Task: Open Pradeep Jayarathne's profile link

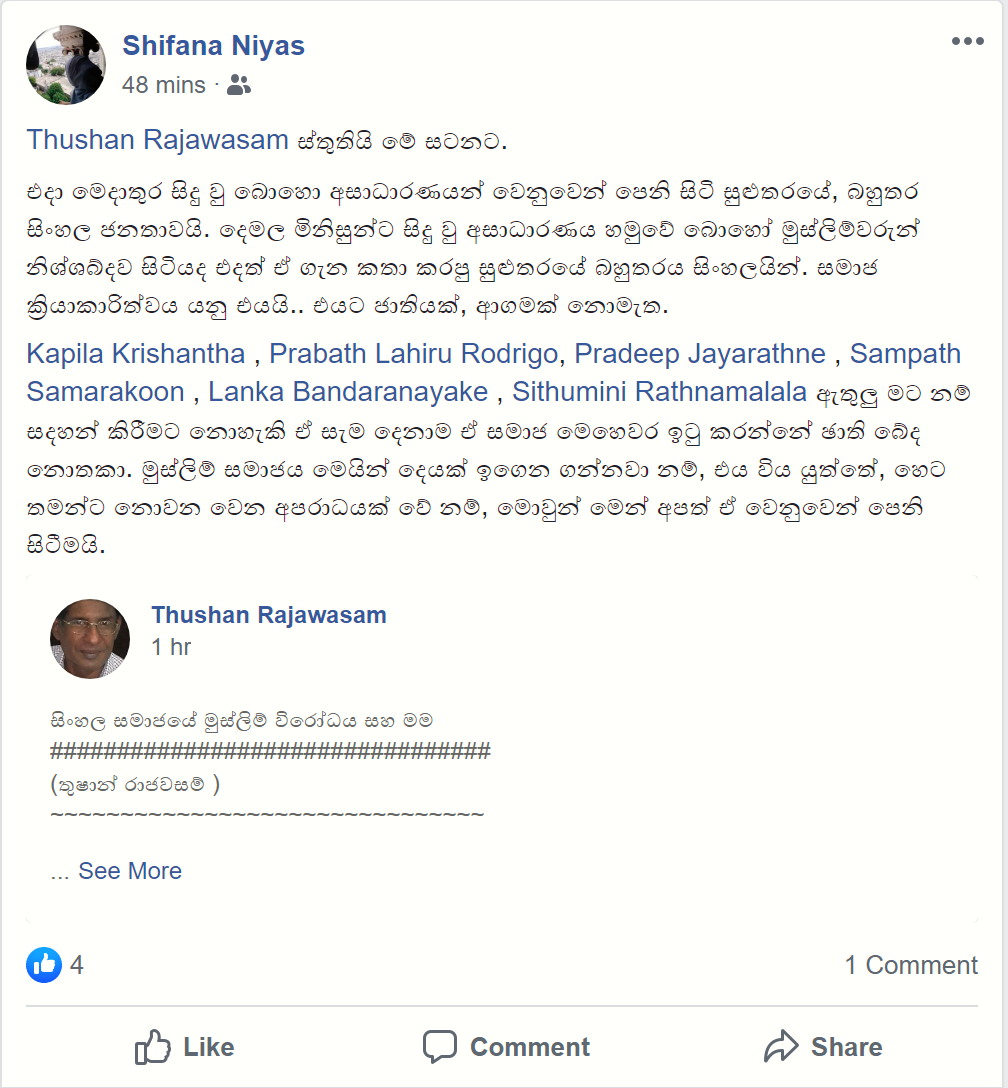Action: (x=700, y=354)
